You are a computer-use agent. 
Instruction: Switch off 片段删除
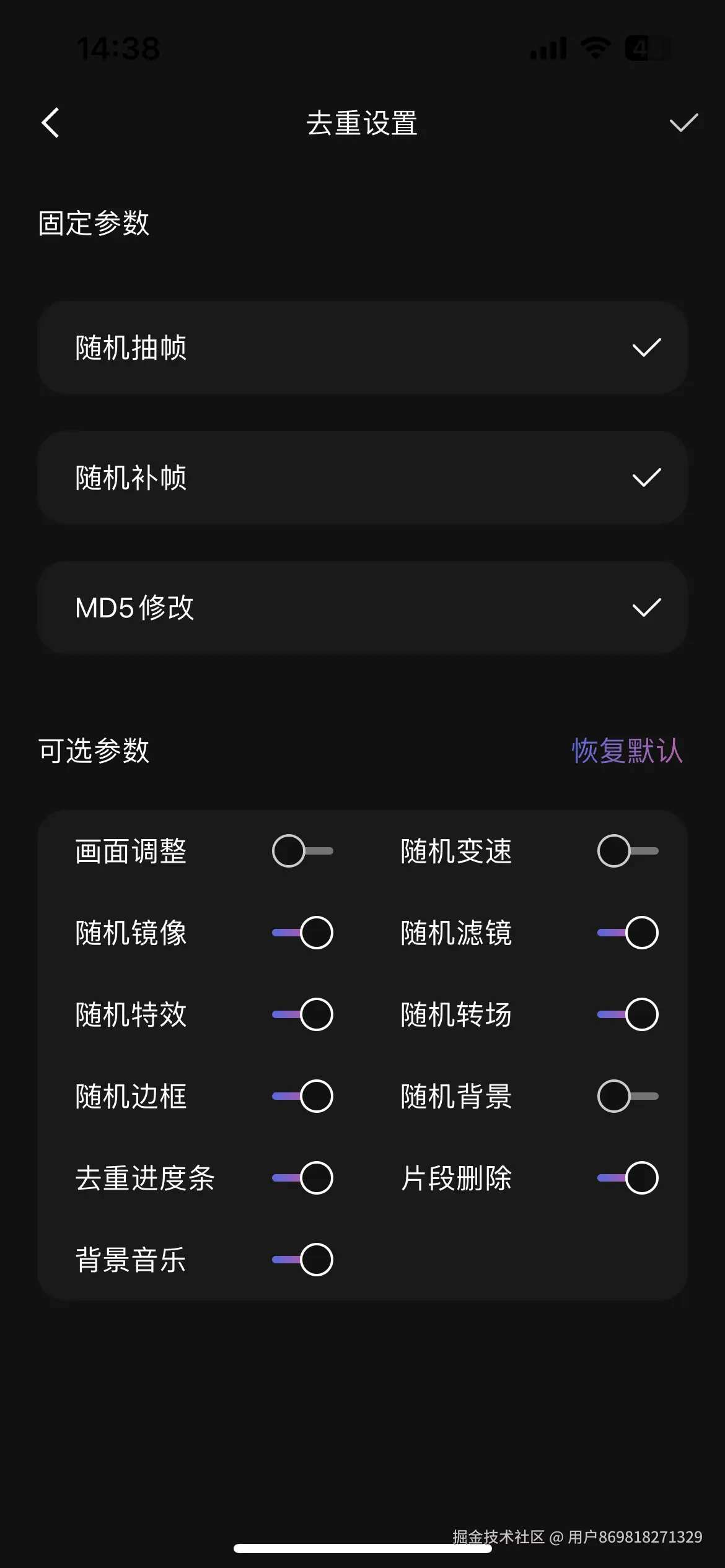click(x=628, y=1178)
